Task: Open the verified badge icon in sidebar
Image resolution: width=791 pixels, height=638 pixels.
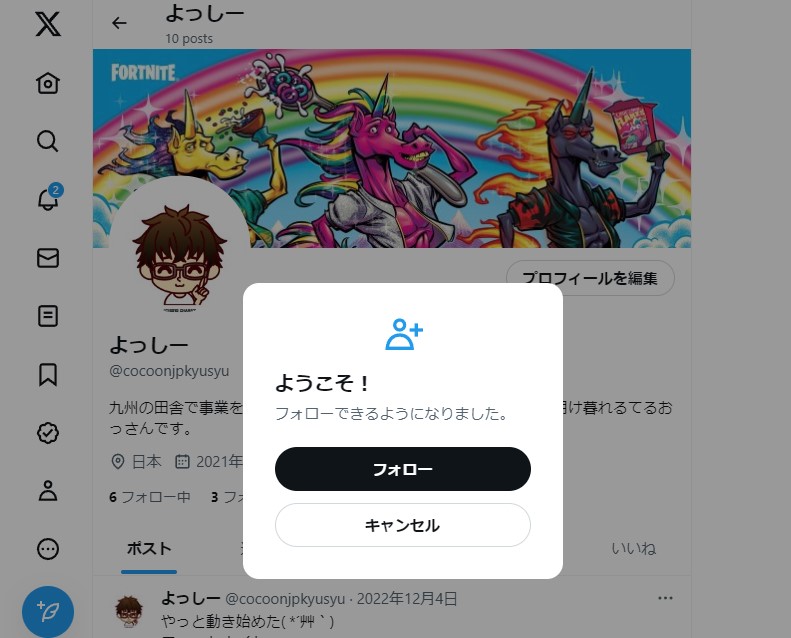Action: pyautogui.click(x=48, y=432)
